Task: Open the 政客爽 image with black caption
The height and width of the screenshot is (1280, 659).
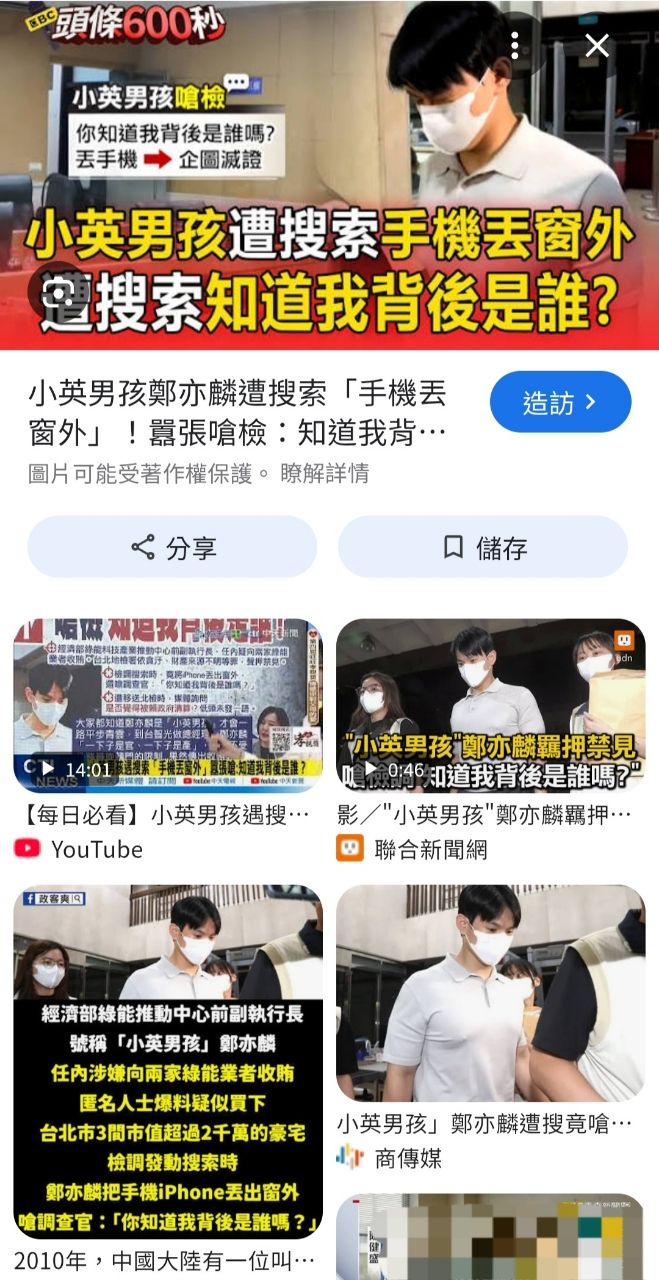Action: [168, 1060]
